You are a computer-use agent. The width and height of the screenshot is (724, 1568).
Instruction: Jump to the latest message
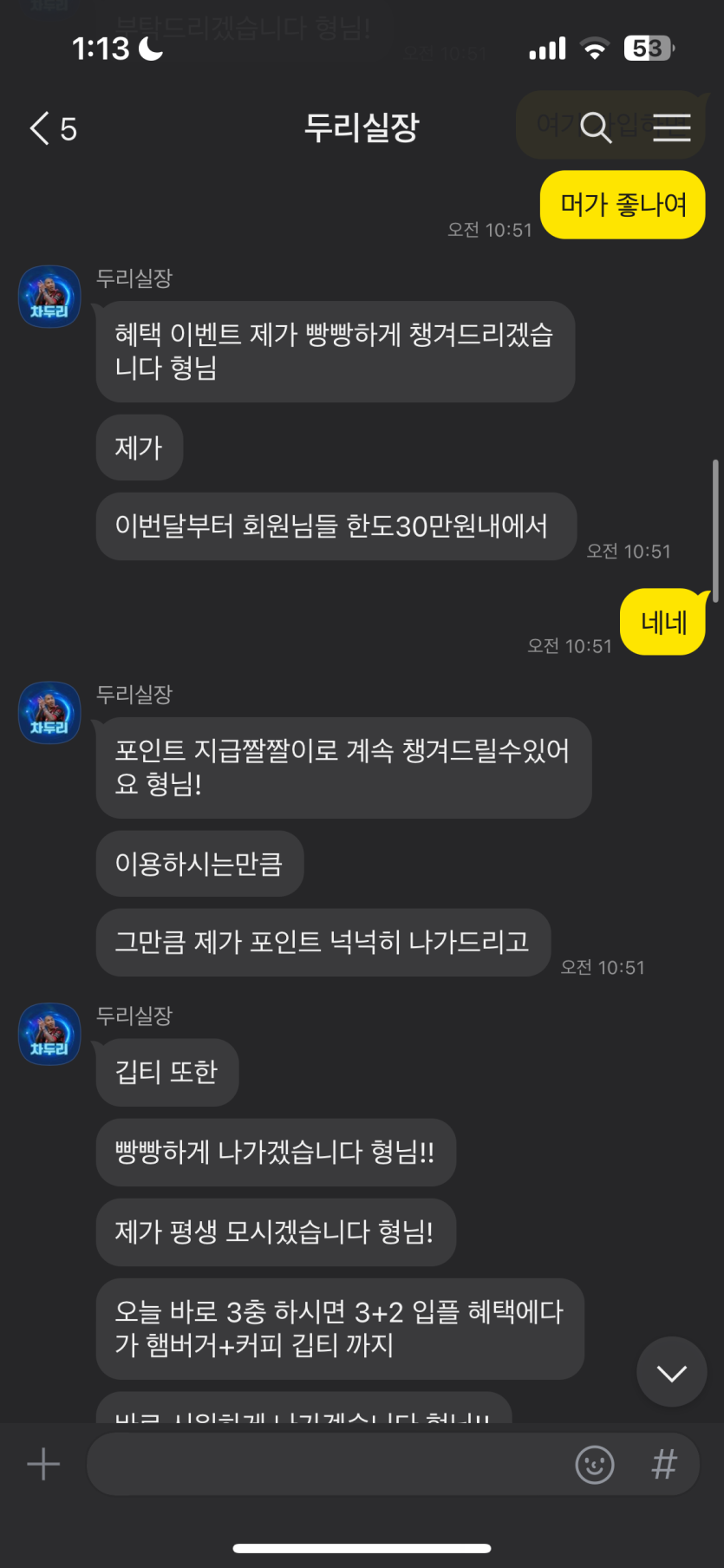point(671,1372)
